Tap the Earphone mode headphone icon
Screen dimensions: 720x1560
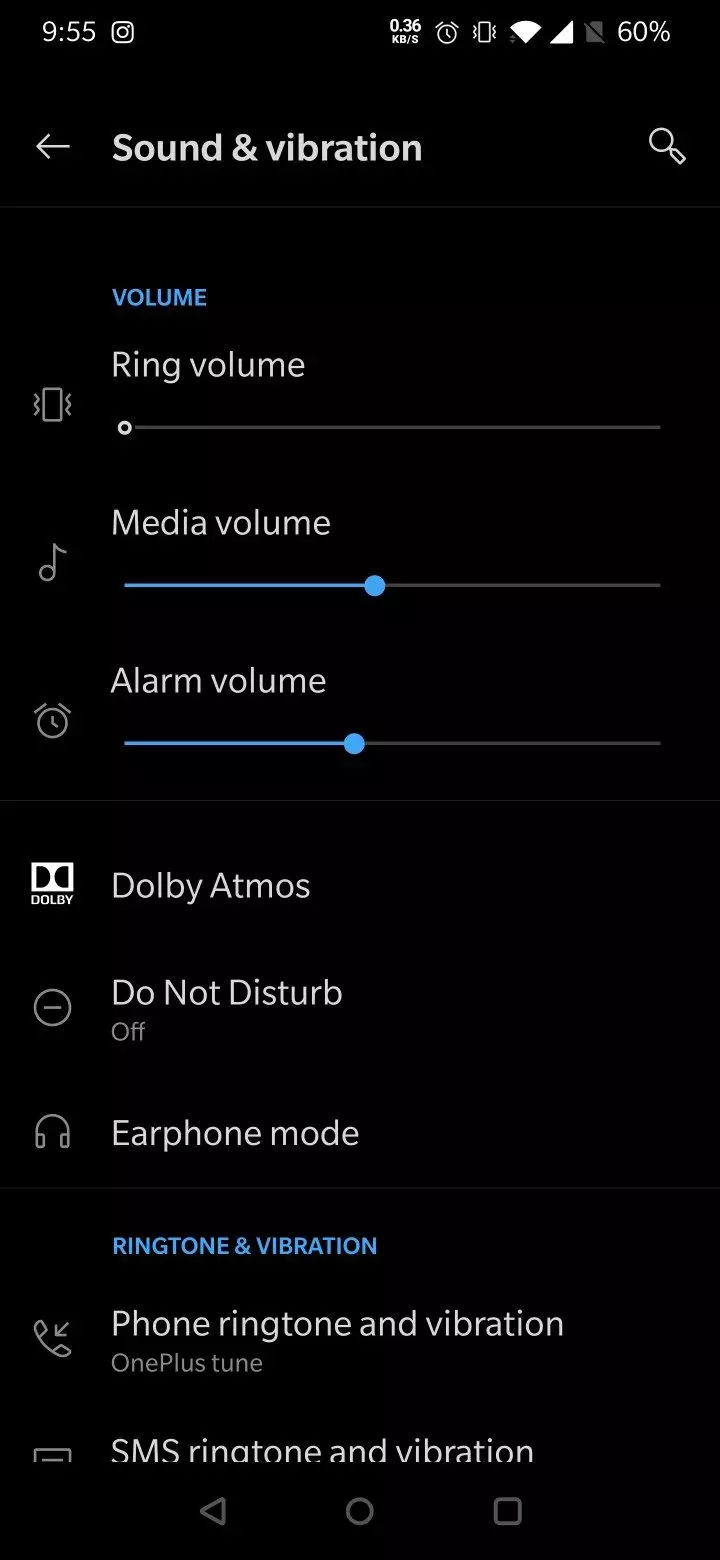[x=52, y=1131]
